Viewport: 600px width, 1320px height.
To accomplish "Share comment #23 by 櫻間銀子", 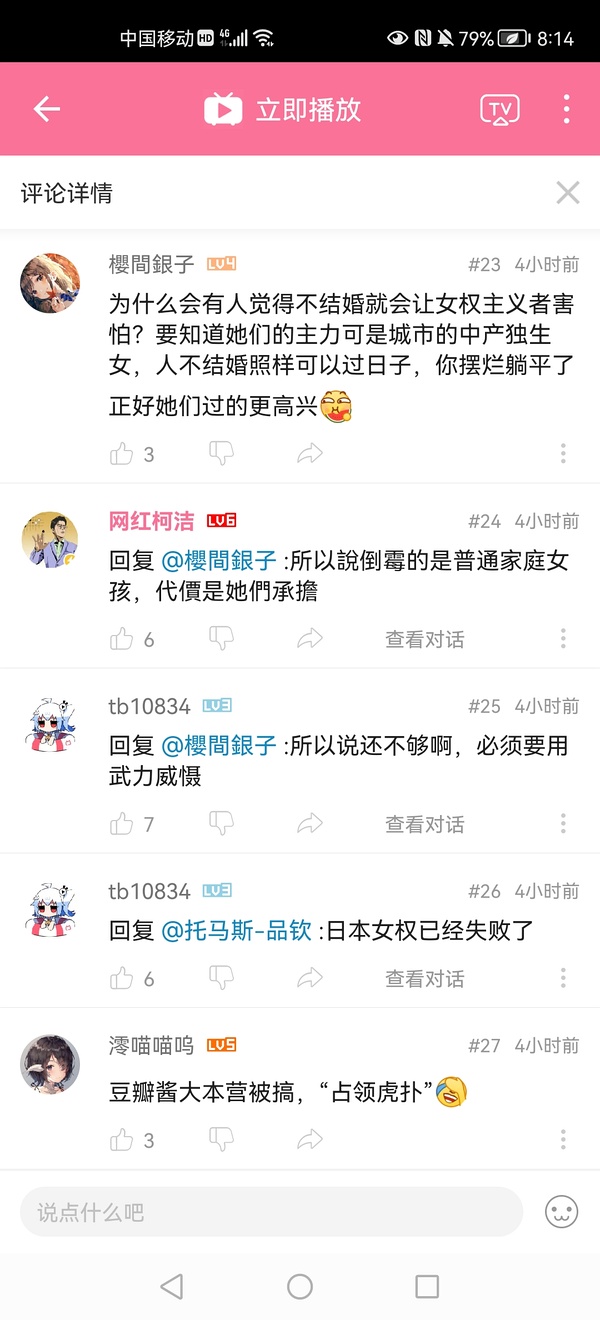I will [310, 454].
